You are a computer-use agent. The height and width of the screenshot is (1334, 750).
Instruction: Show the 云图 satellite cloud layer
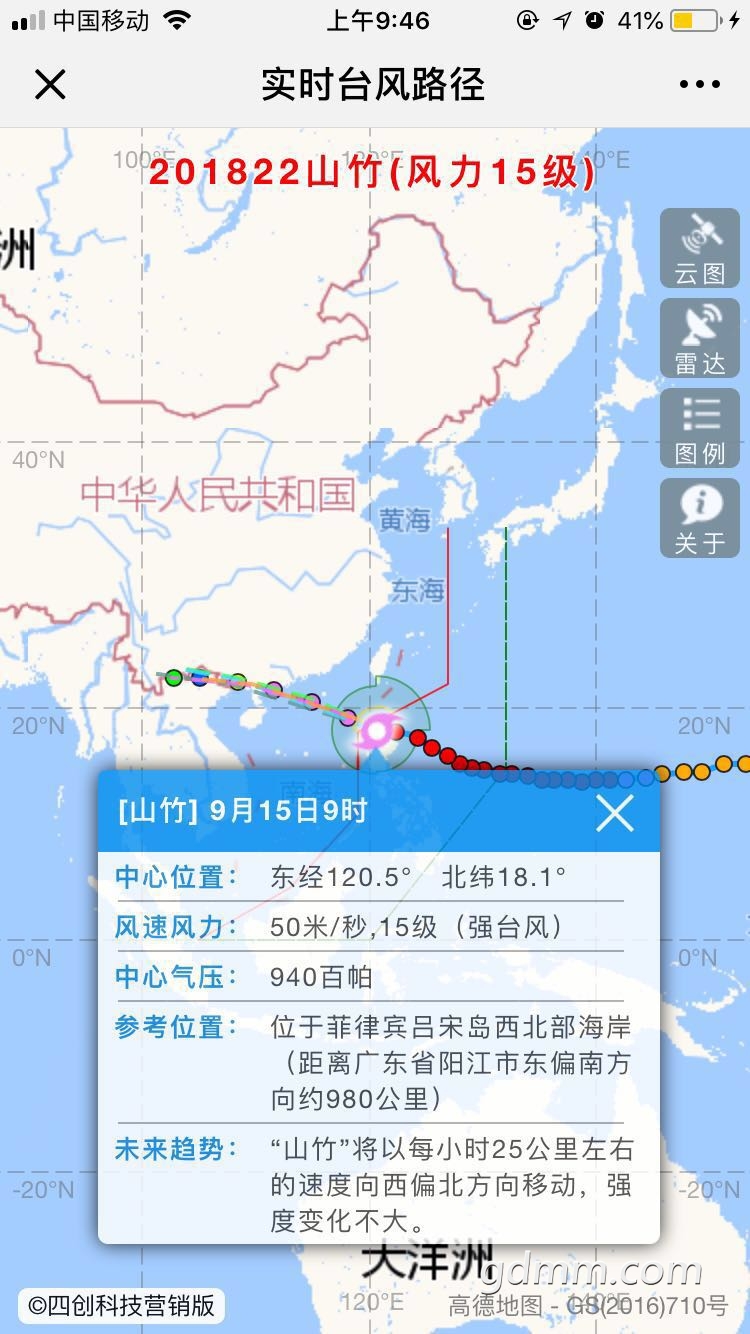pyautogui.click(x=699, y=248)
